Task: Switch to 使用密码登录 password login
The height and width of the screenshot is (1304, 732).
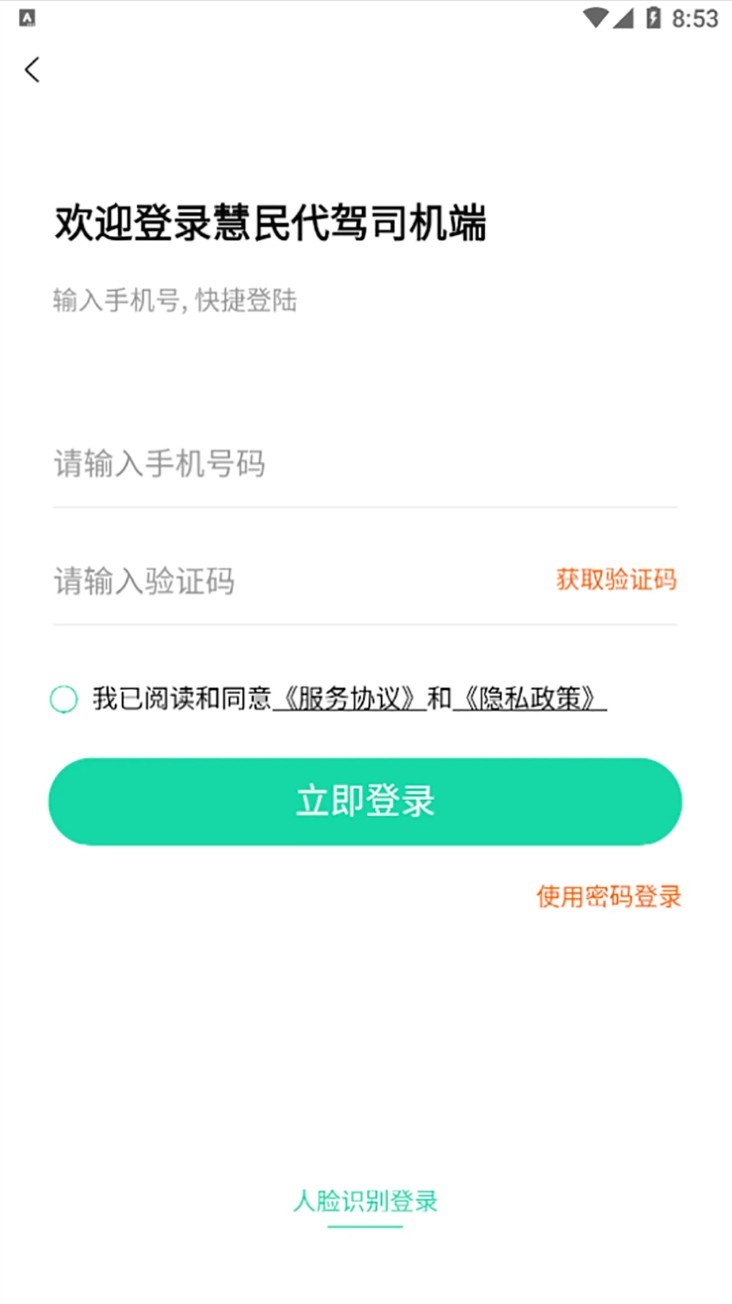Action: (609, 897)
